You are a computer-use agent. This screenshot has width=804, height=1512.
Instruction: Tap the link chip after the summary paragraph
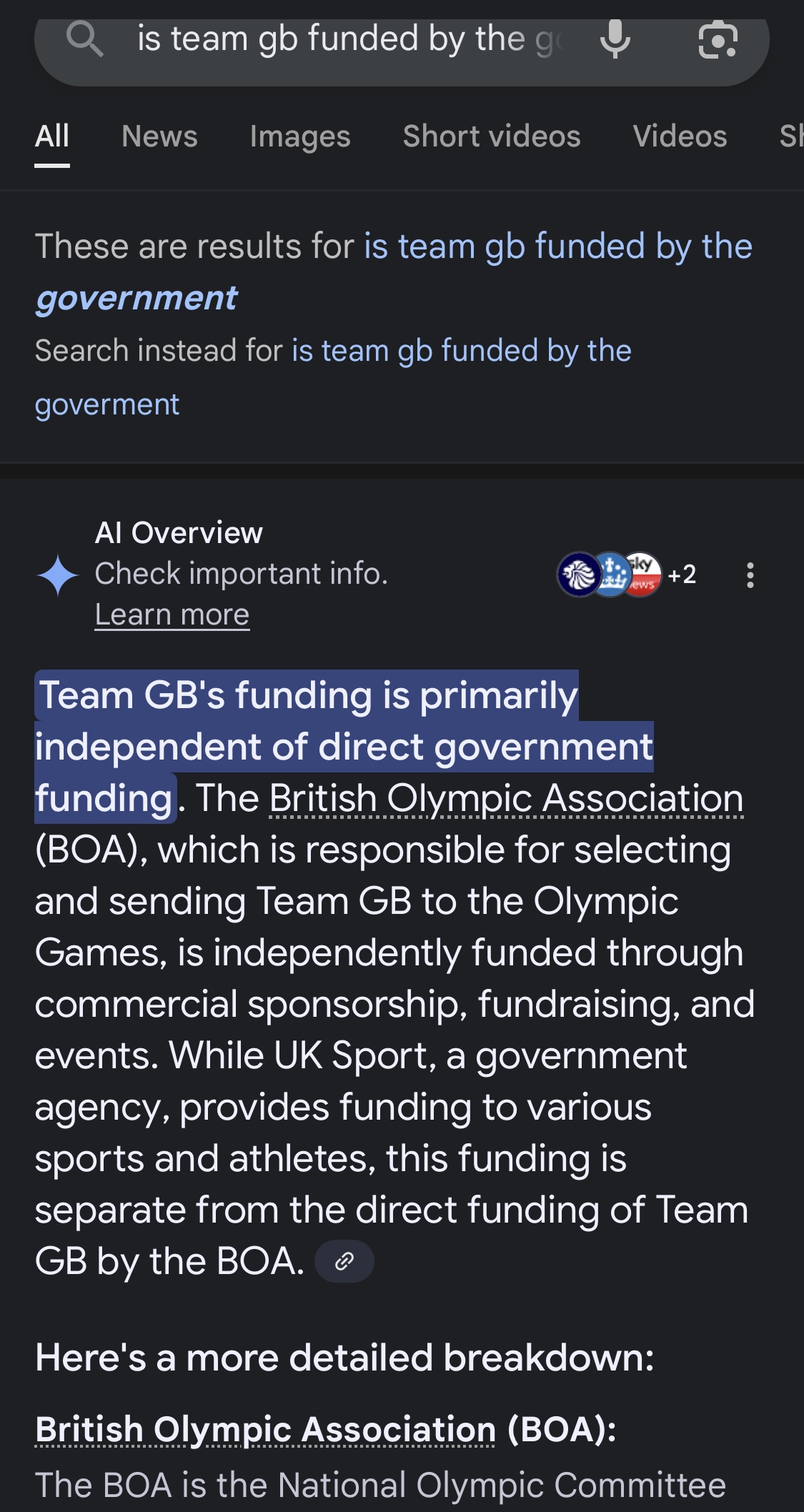344,1261
